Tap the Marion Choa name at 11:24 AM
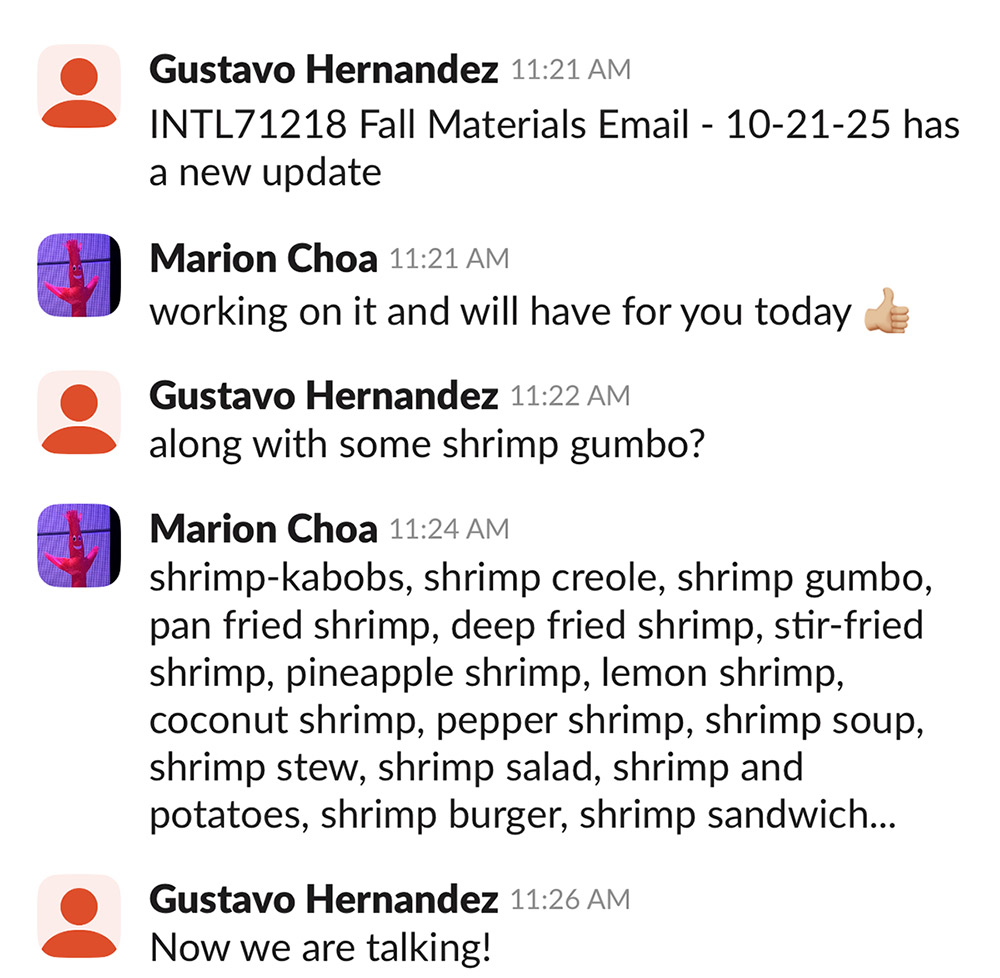Screen dimensions: 1000x978 tap(263, 530)
